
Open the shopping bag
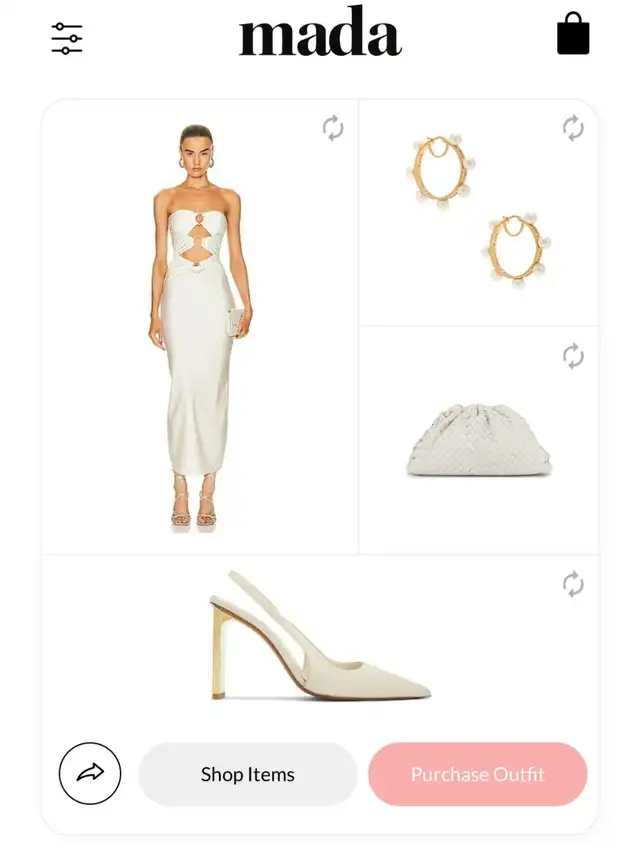click(x=573, y=34)
